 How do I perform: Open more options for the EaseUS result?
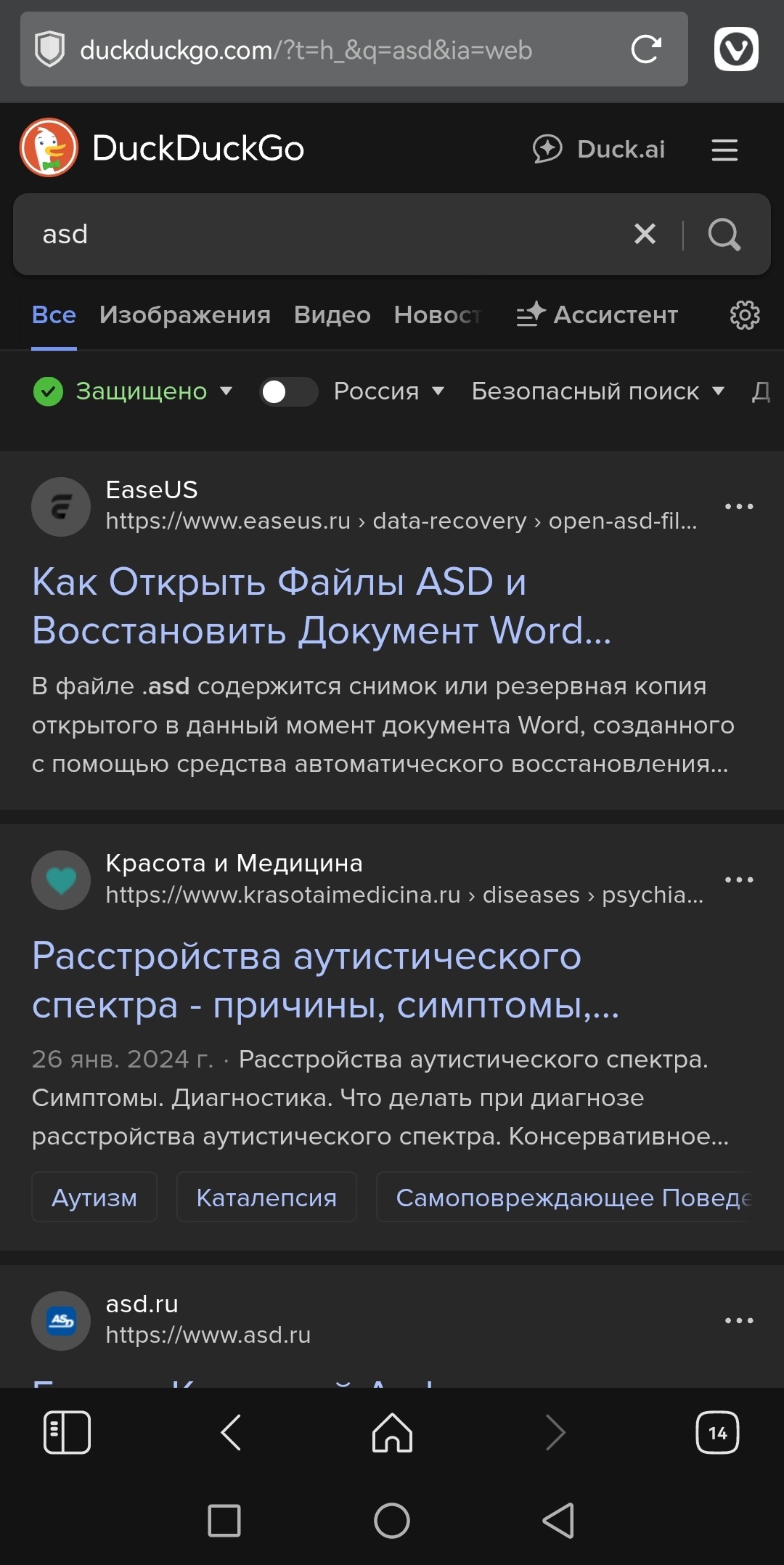[738, 506]
